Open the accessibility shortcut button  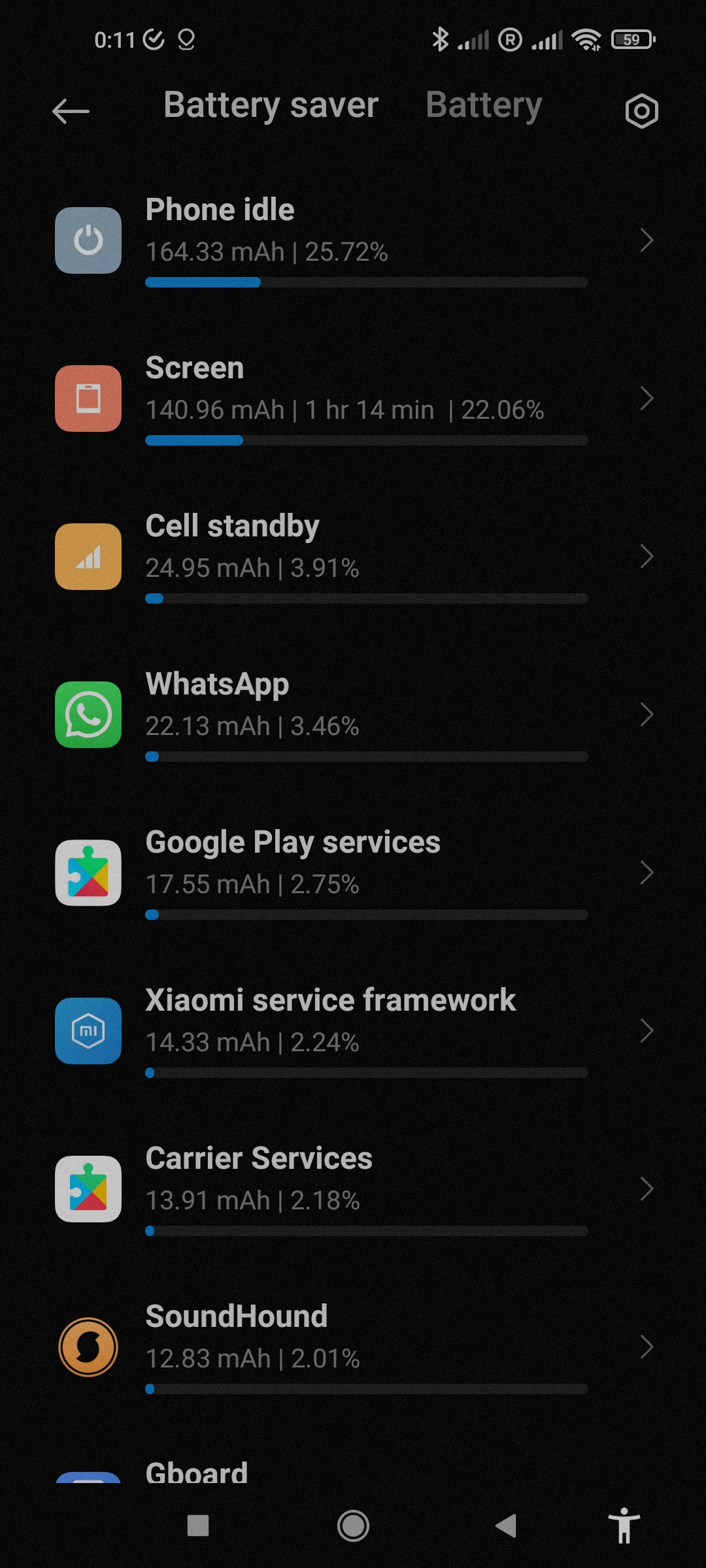[x=624, y=1526]
